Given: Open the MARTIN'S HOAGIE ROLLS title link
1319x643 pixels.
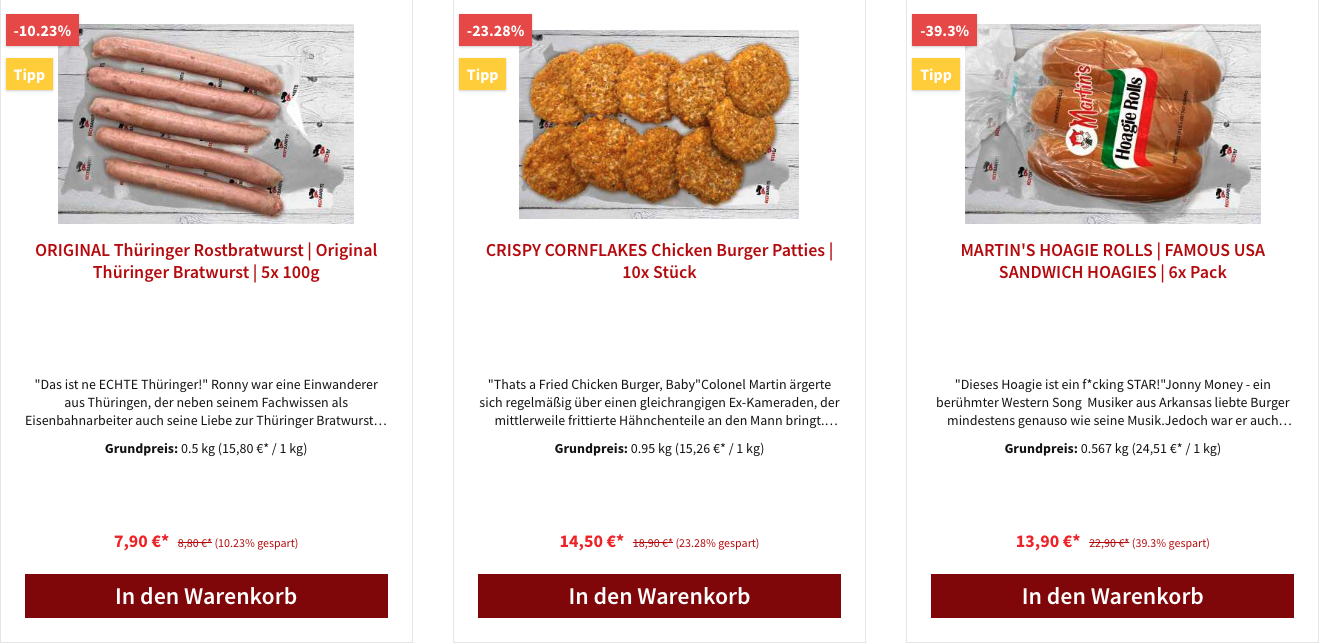Looking at the screenshot, I should pos(1112,261).
